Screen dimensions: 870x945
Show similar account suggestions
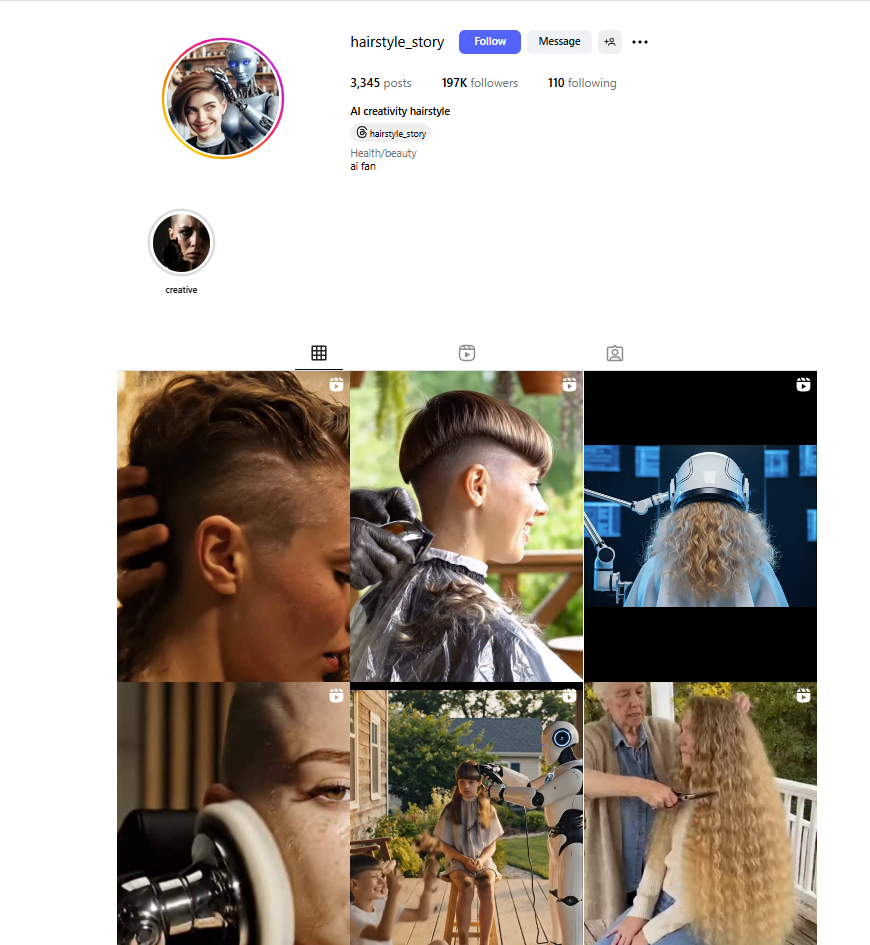610,42
